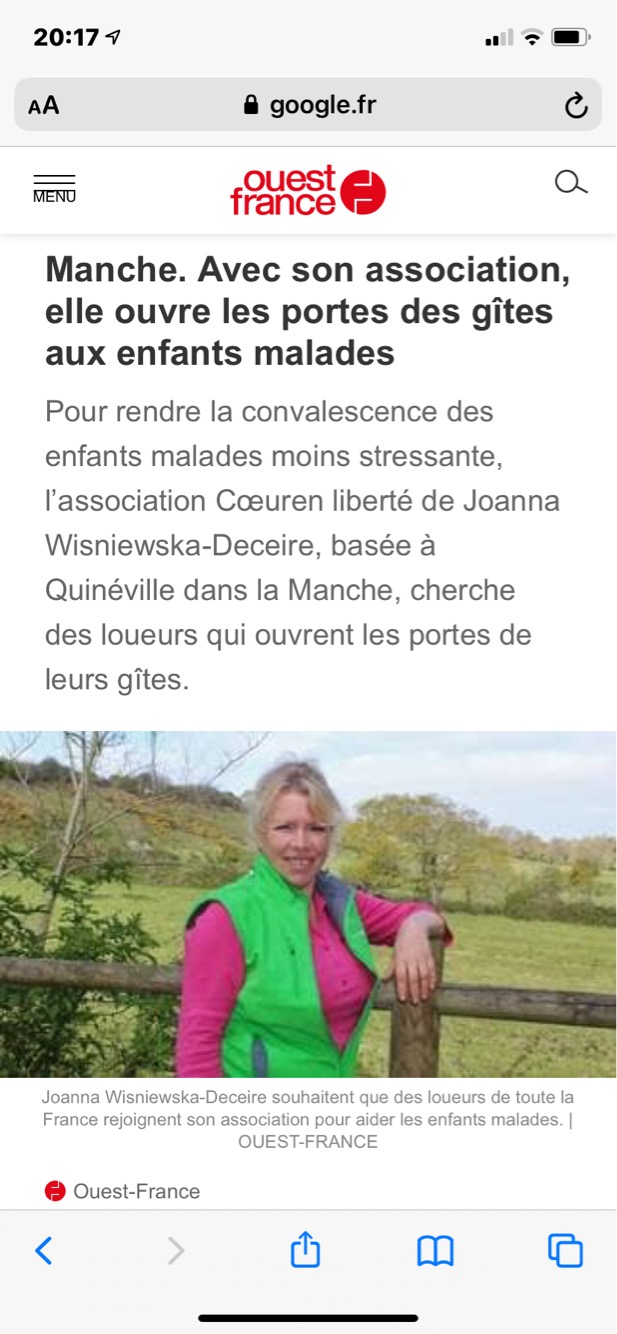This screenshot has width=617, height=1334.
Task: Show all open Safari tabs
Action: point(565,1250)
